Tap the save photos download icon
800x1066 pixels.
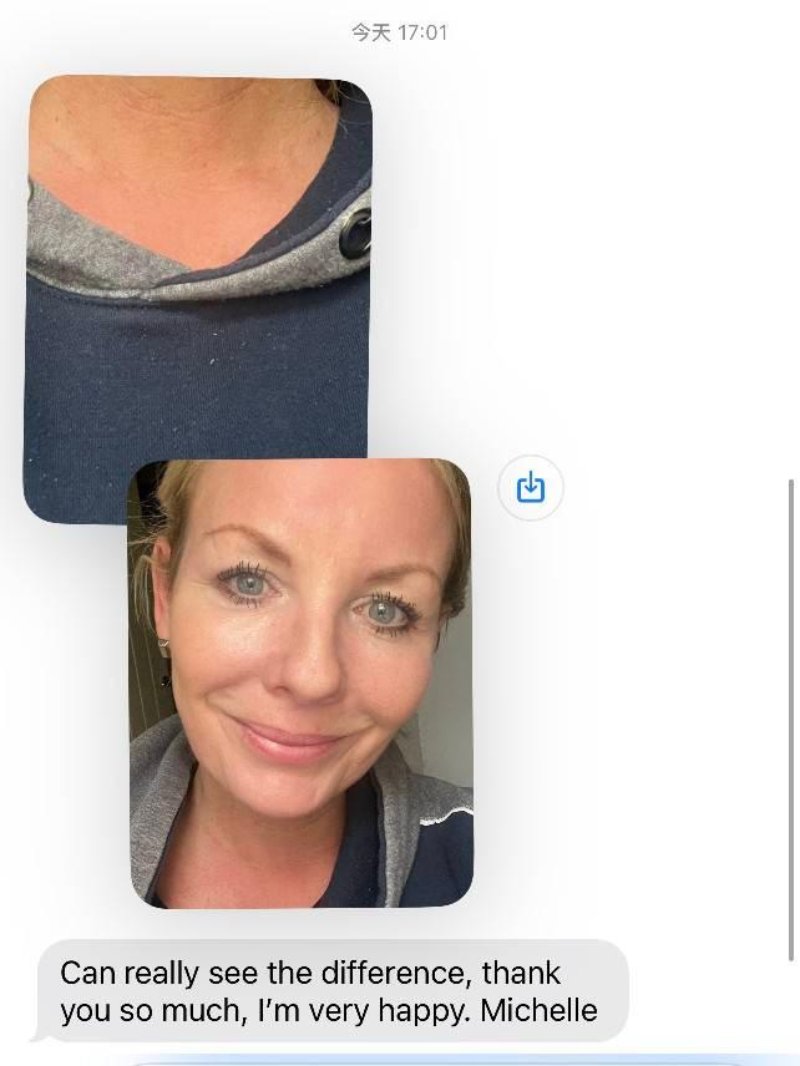531,489
